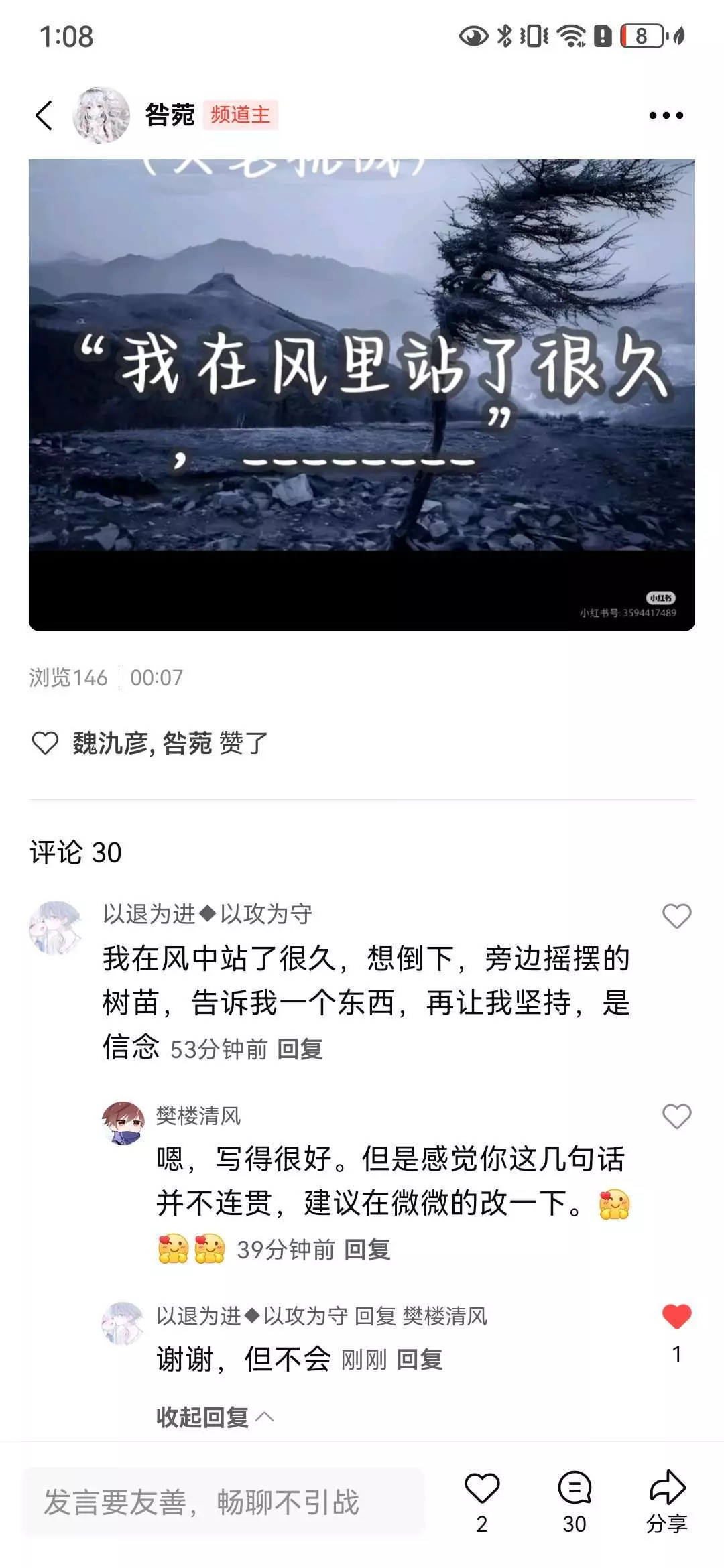Share this post with 分享
This screenshot has width=724, height=1568.
tap(667, 1502)
